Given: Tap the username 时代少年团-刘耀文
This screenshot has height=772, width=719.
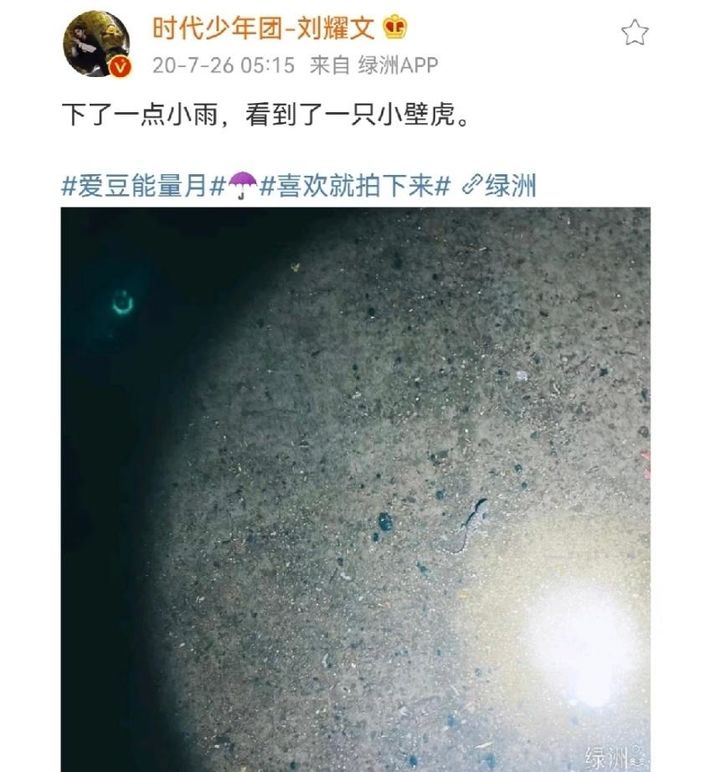Looking at the screenshot, I should pyautogui.click(x=264, y=29).
